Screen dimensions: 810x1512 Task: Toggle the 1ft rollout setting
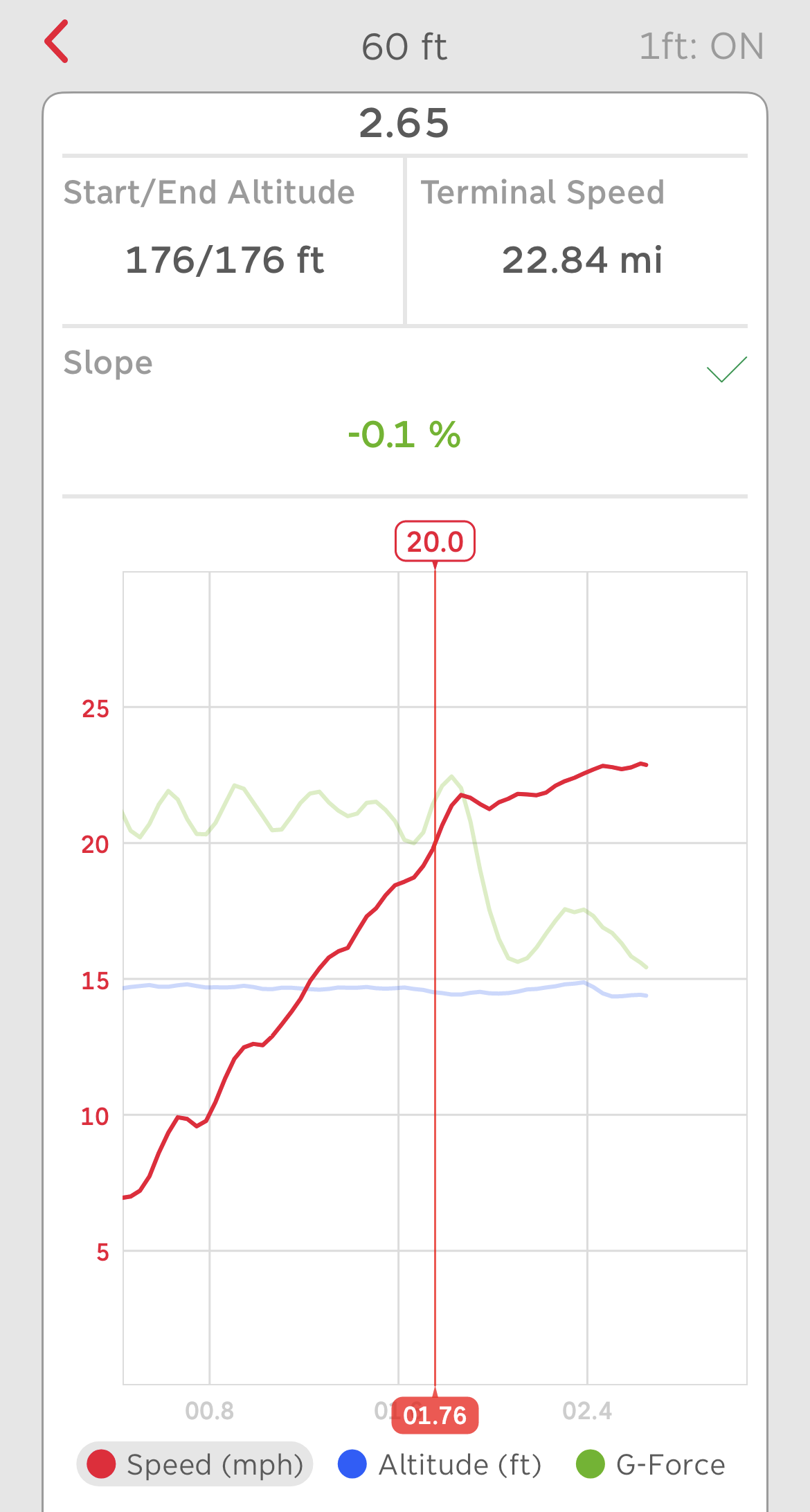pos(701,46)
